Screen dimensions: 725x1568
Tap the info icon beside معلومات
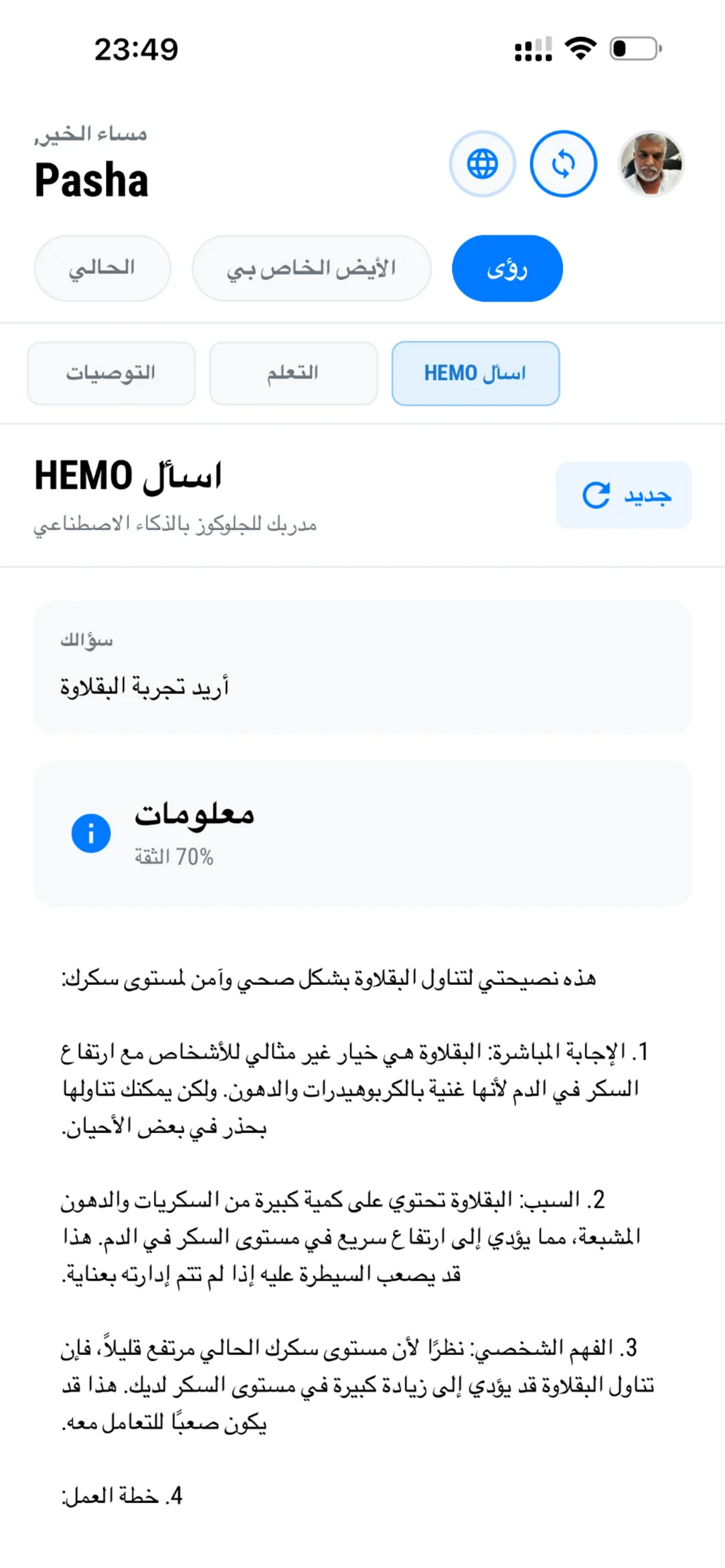(90, 833)
